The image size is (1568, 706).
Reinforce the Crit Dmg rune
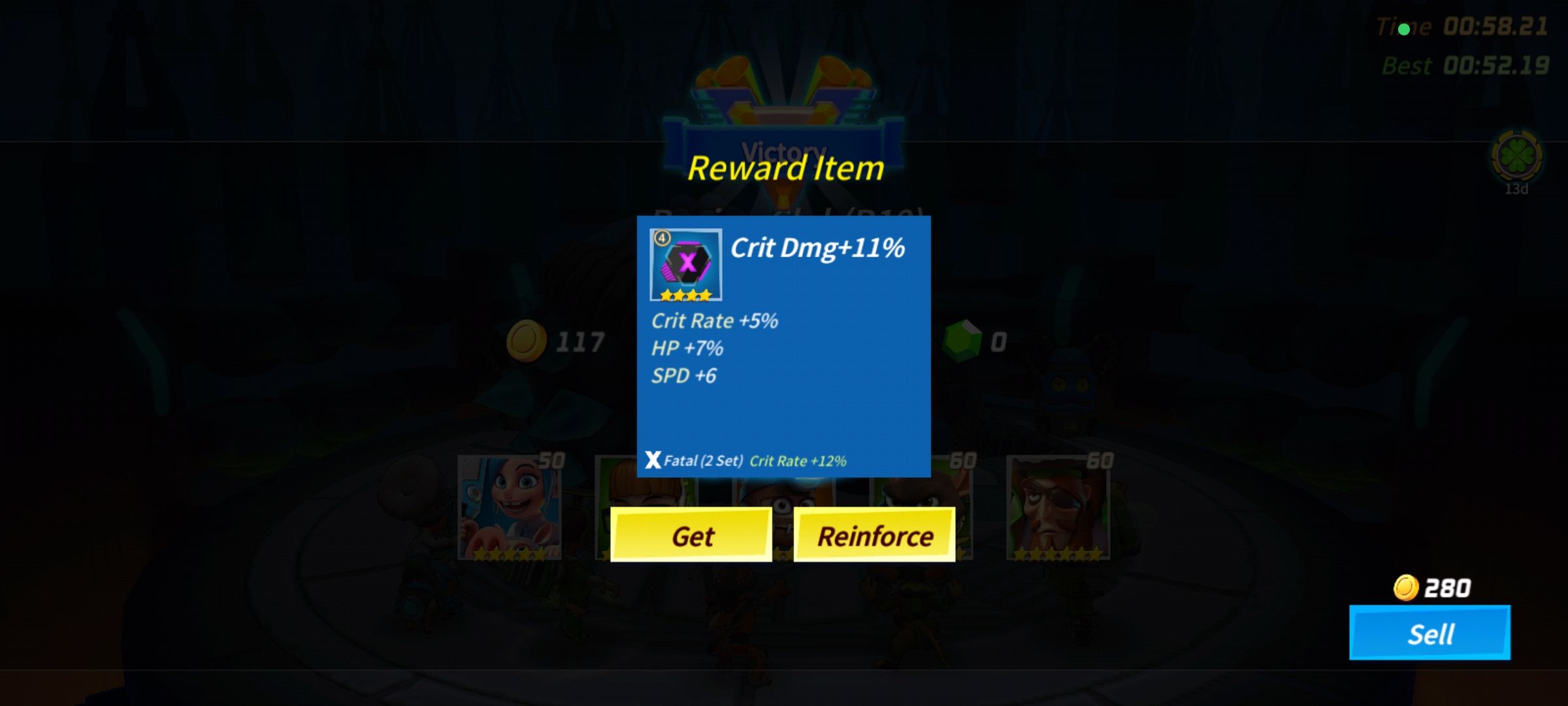tap(874, 535)
